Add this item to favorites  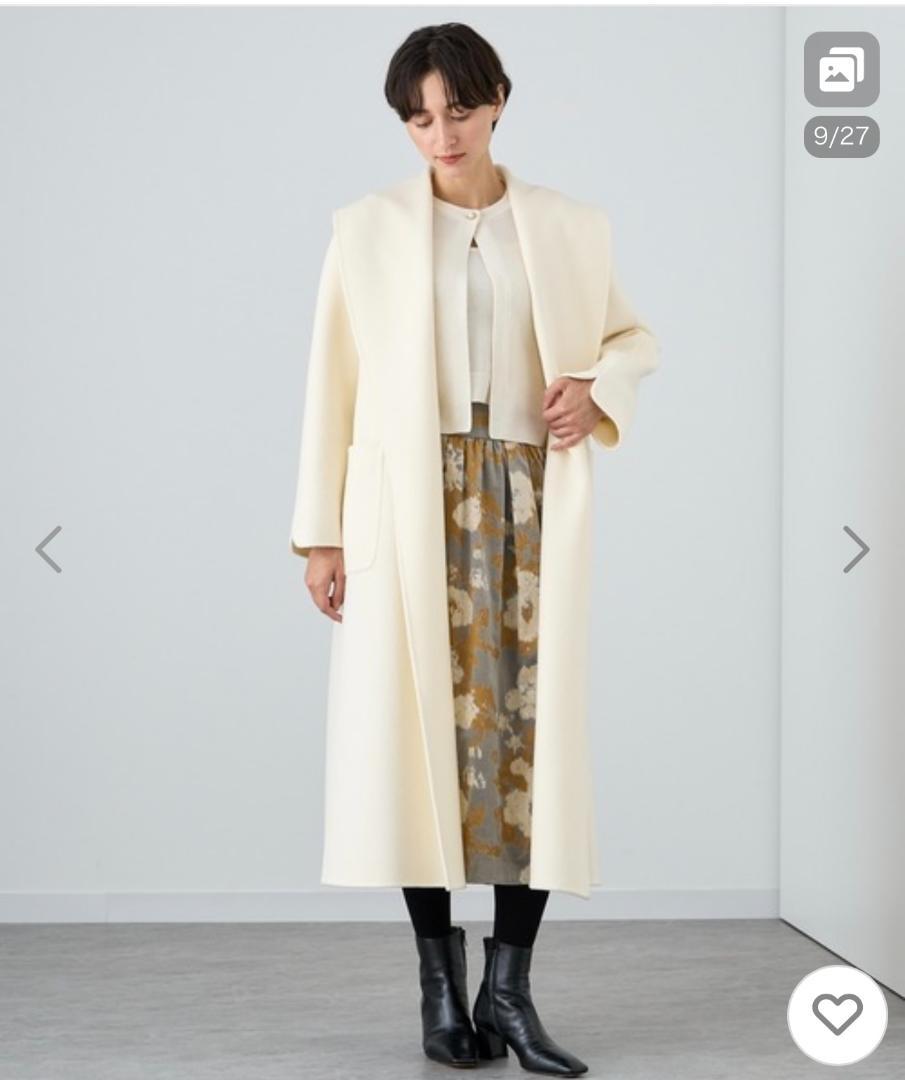837,1015
